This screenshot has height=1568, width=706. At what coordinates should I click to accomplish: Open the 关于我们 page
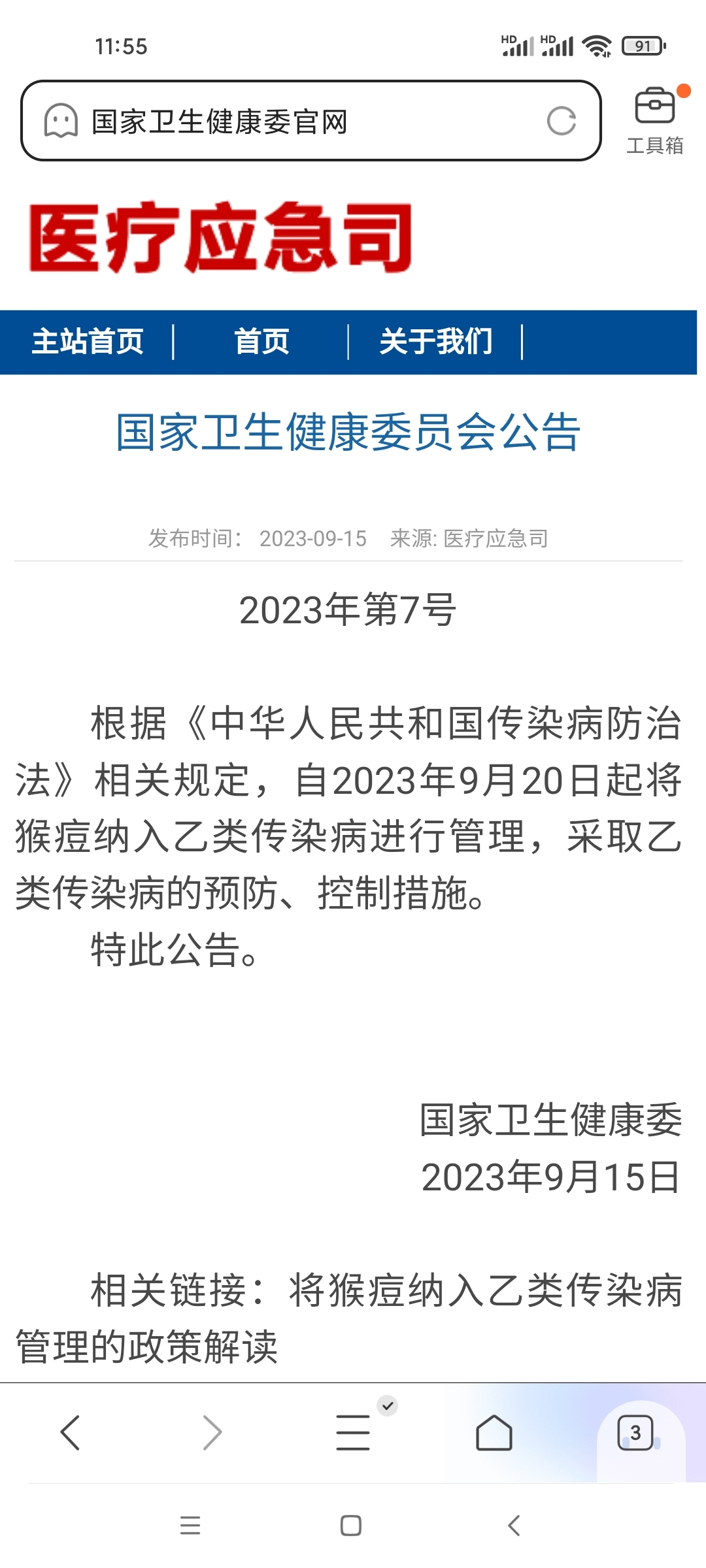click(436, 342)
